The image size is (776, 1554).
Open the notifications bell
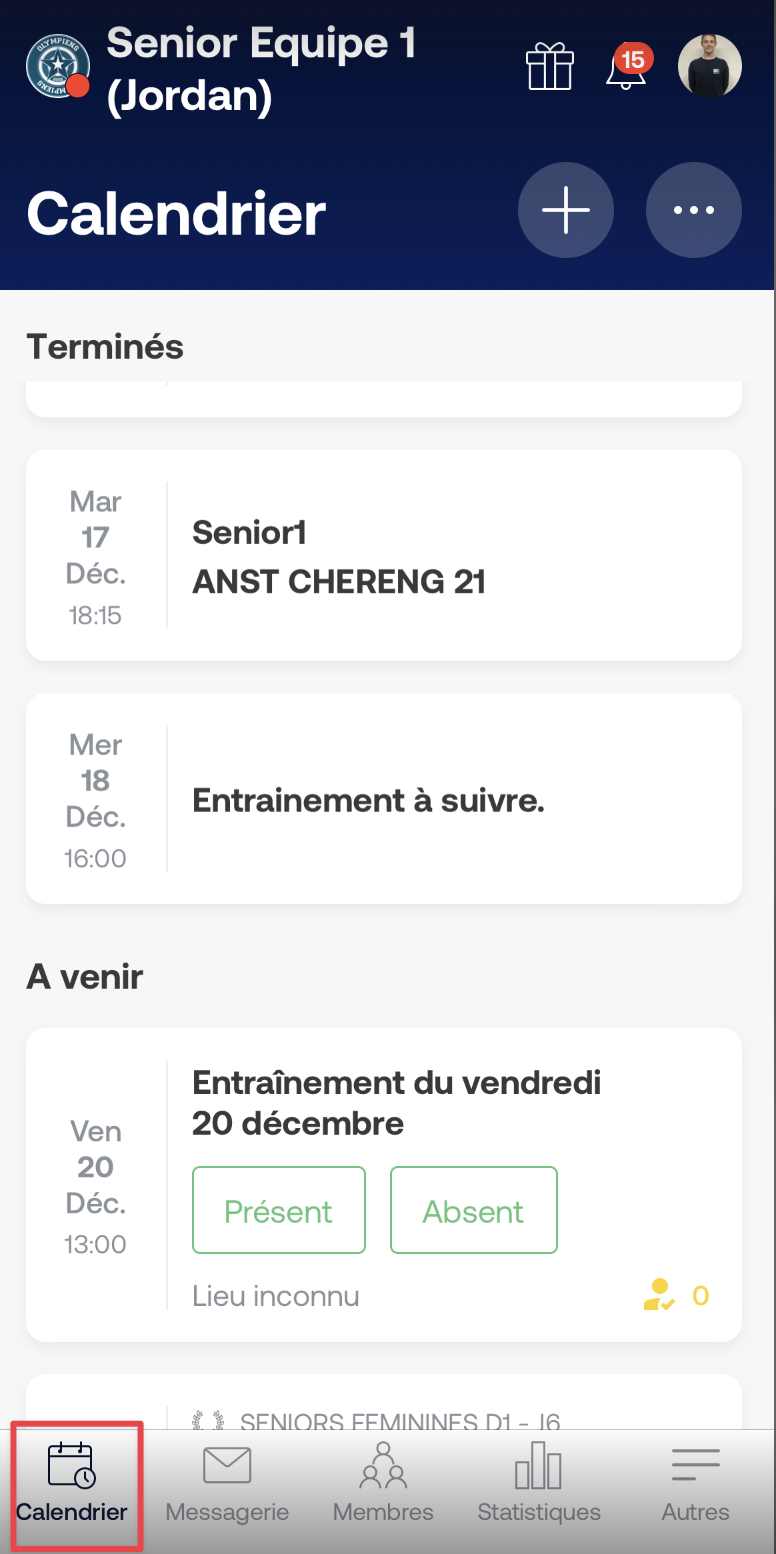(629, 67)
